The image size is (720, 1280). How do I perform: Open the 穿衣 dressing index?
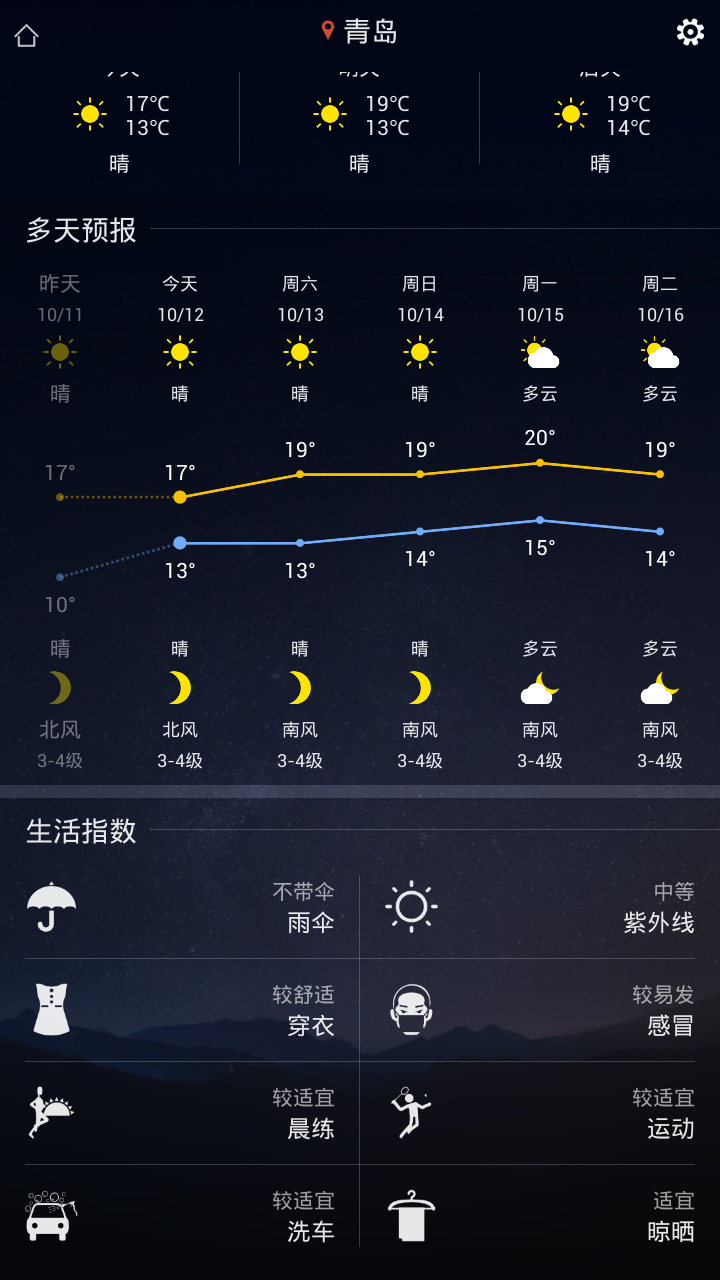click(x=192, y=1010)
